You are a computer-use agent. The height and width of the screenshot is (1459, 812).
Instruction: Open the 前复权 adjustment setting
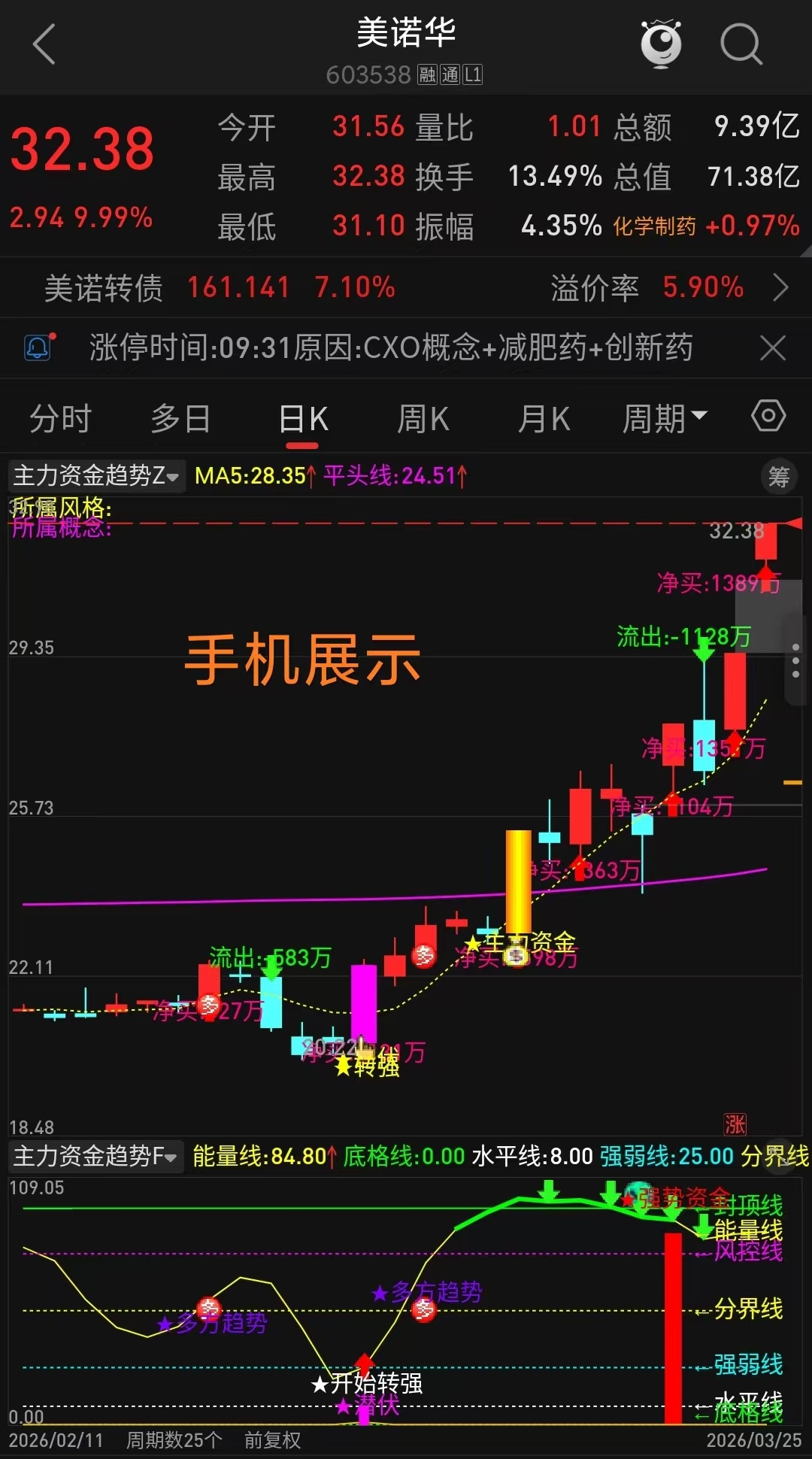272,1439
